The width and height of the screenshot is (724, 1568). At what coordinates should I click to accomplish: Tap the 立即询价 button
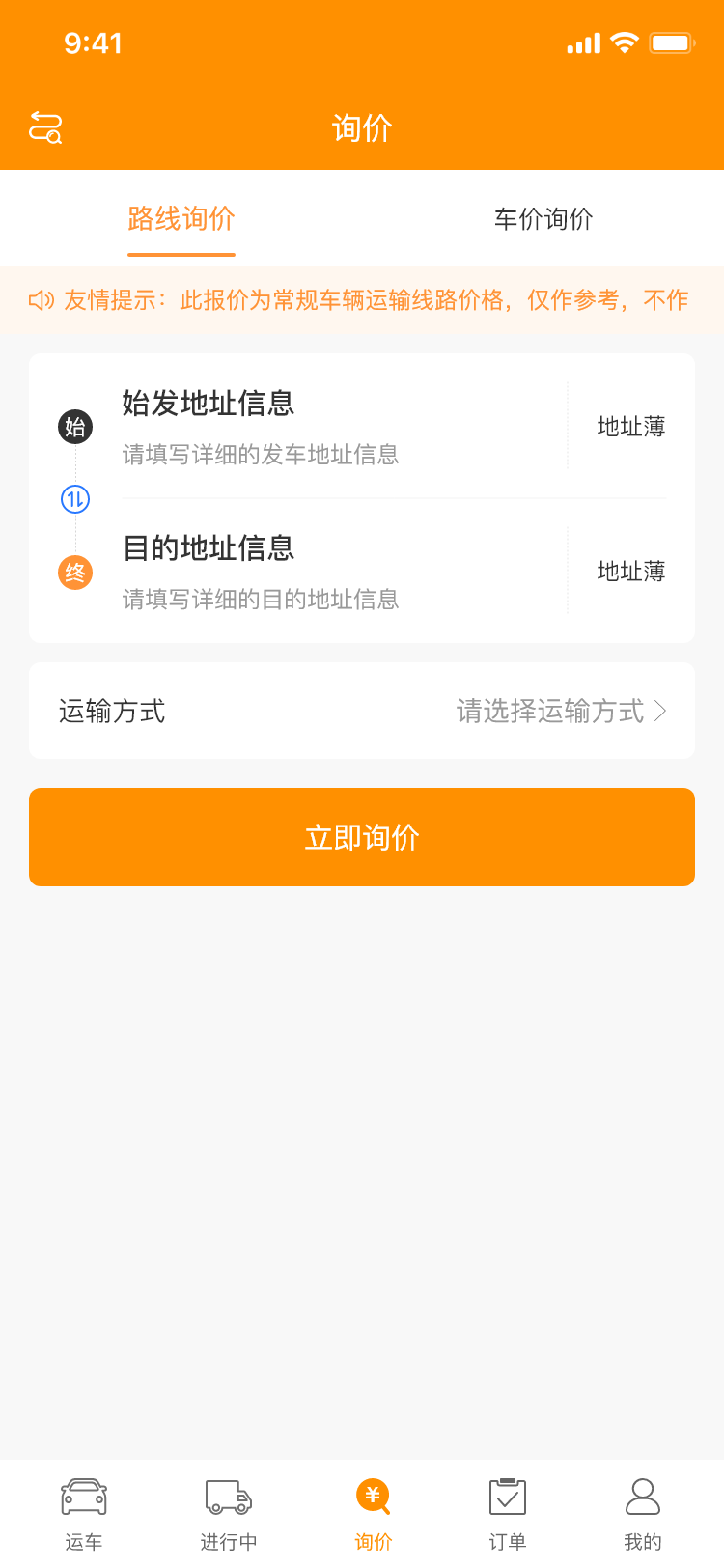click(x=362, y=837)
